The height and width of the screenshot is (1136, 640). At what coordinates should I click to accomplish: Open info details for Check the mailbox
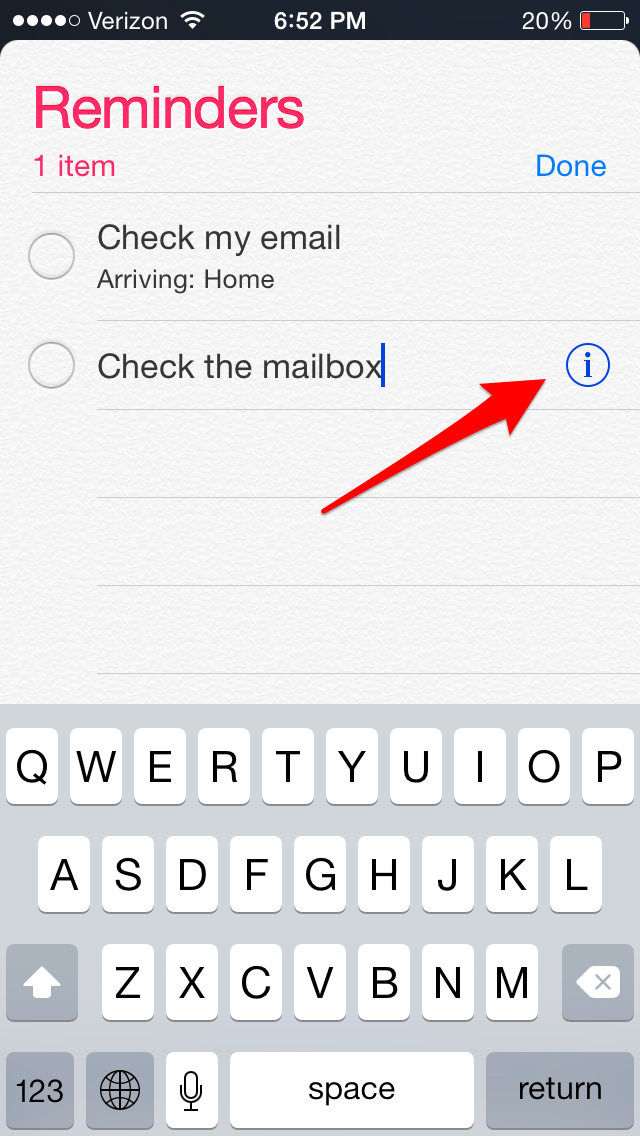tap(587, 366)
